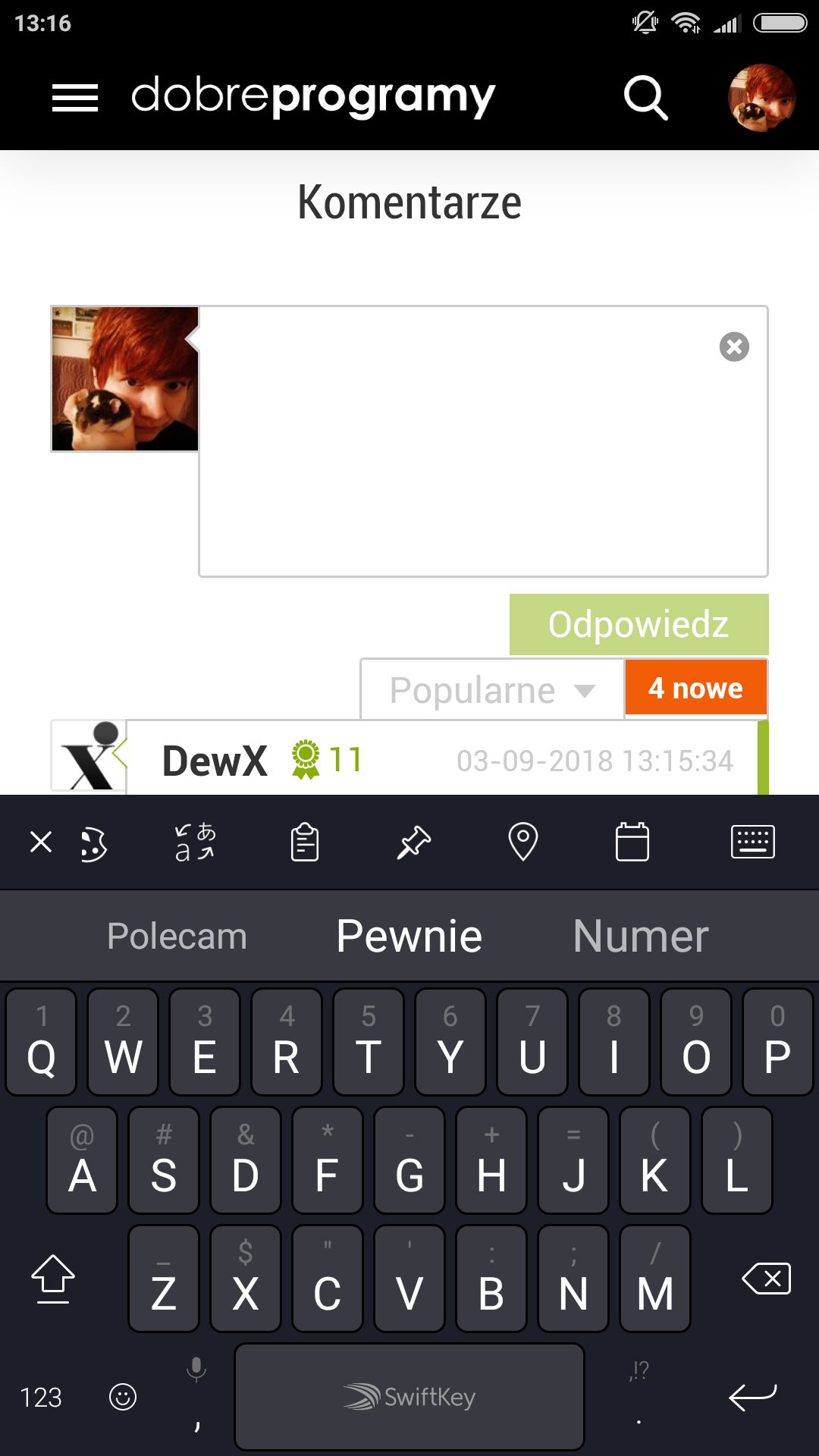Open the search icon in the header

[645, 98]
